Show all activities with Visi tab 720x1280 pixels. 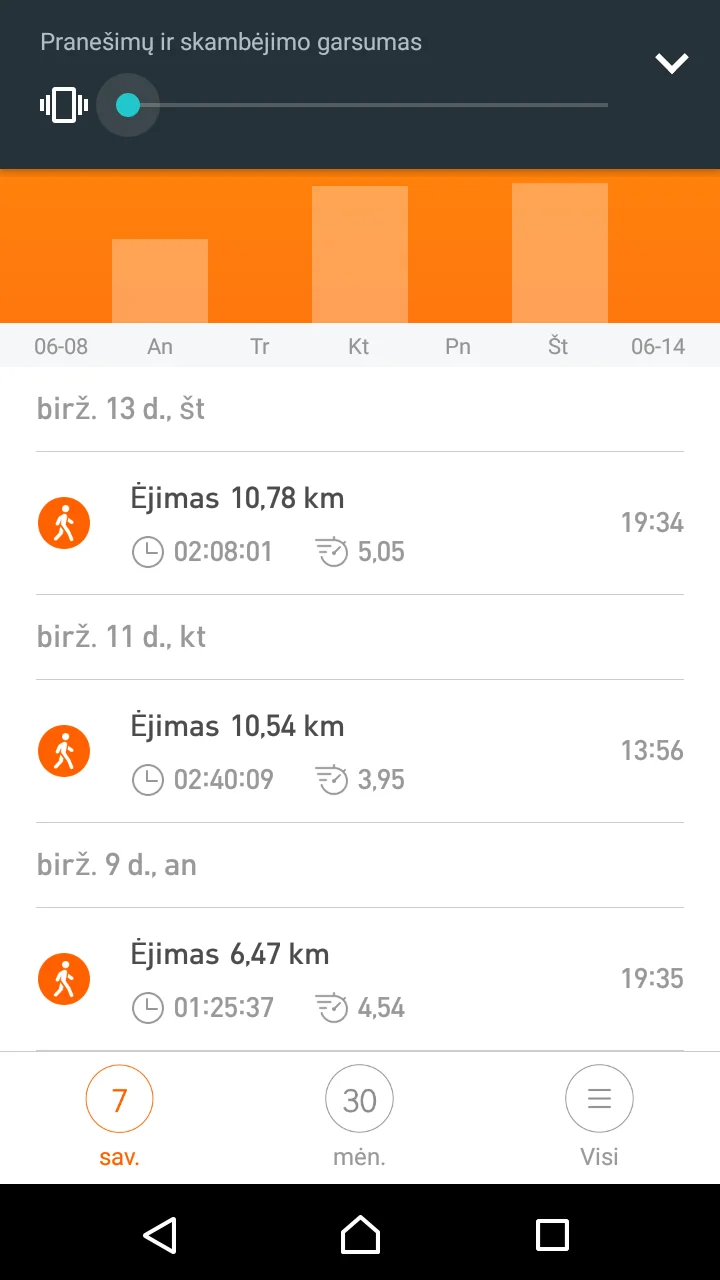pos(599,1116)
